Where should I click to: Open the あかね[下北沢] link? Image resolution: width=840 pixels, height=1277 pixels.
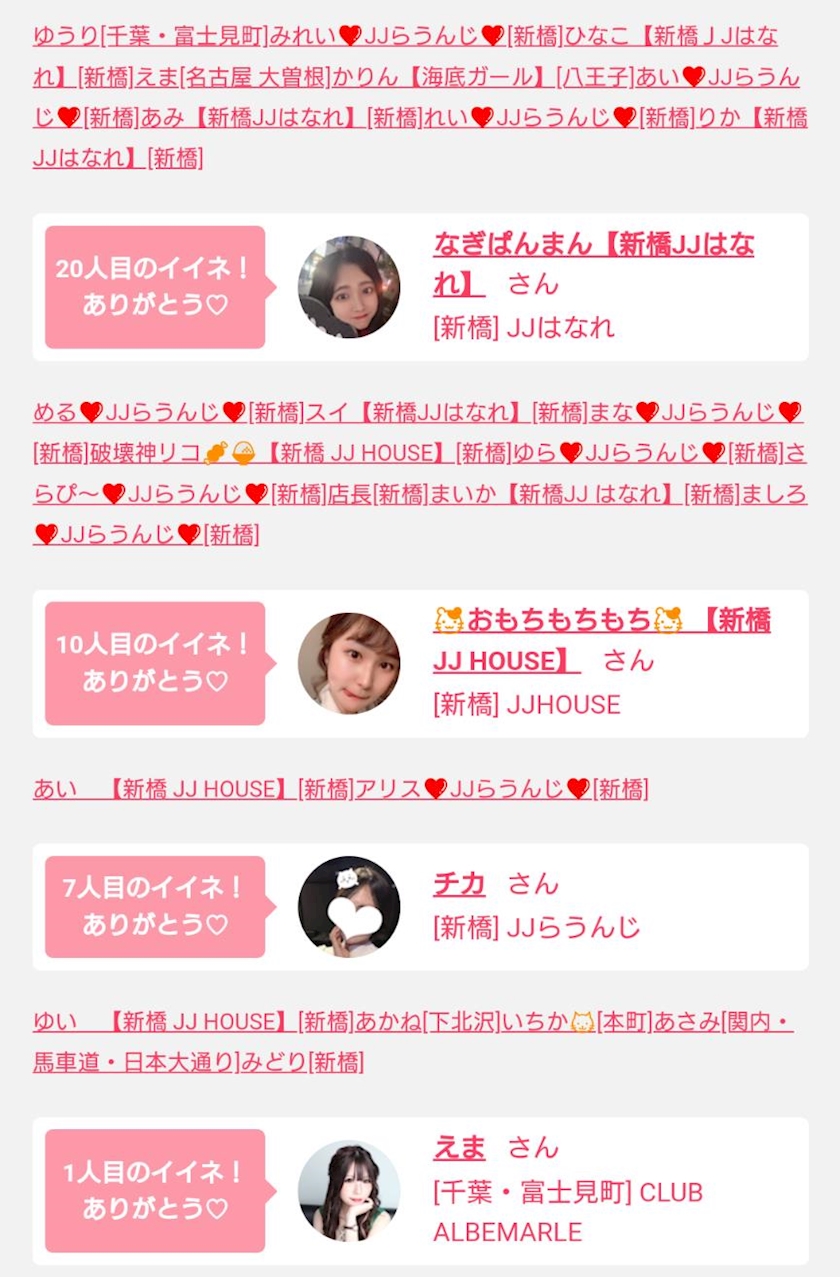427,1022
